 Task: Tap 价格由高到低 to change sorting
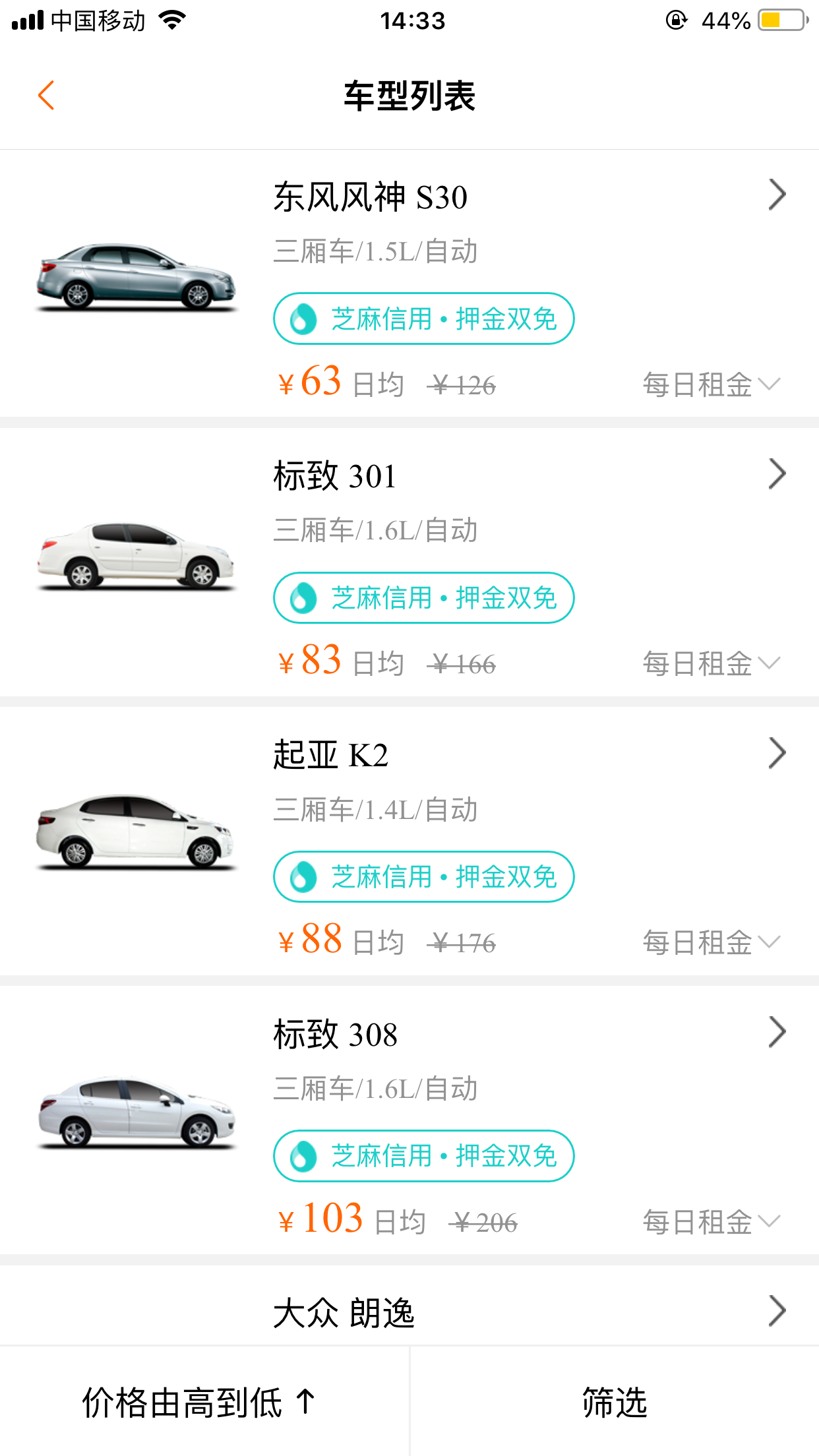[198, 1403]
